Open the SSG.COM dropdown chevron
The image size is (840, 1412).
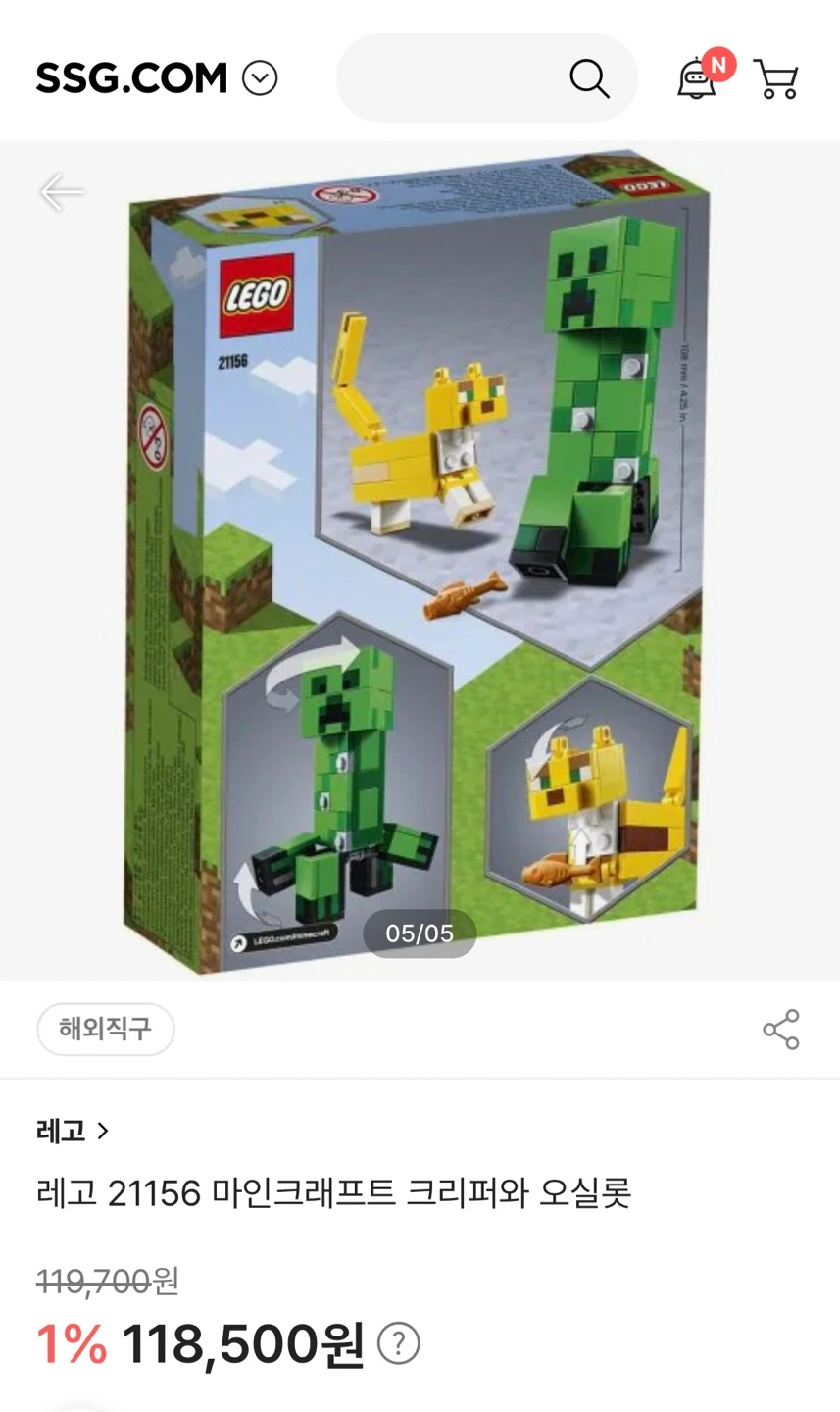[260, 78]
